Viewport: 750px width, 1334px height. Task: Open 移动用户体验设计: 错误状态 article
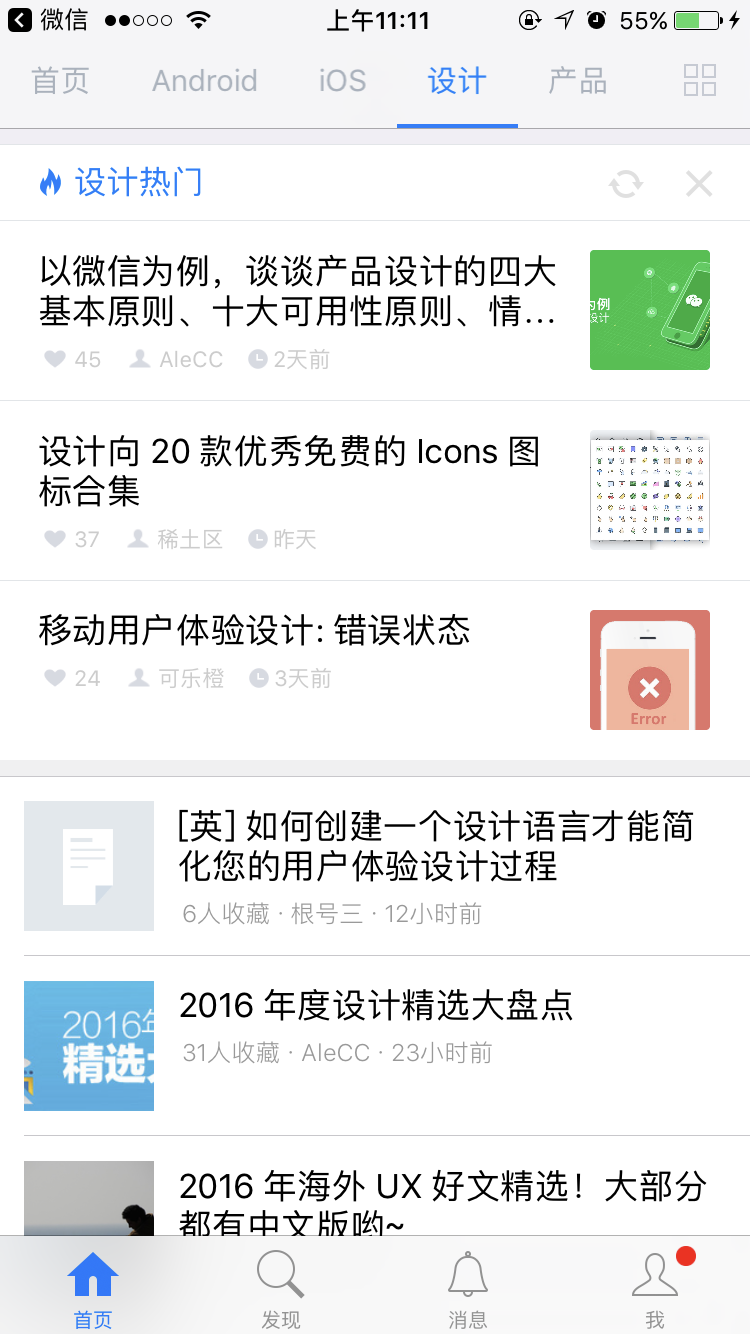tap(255, 631)
